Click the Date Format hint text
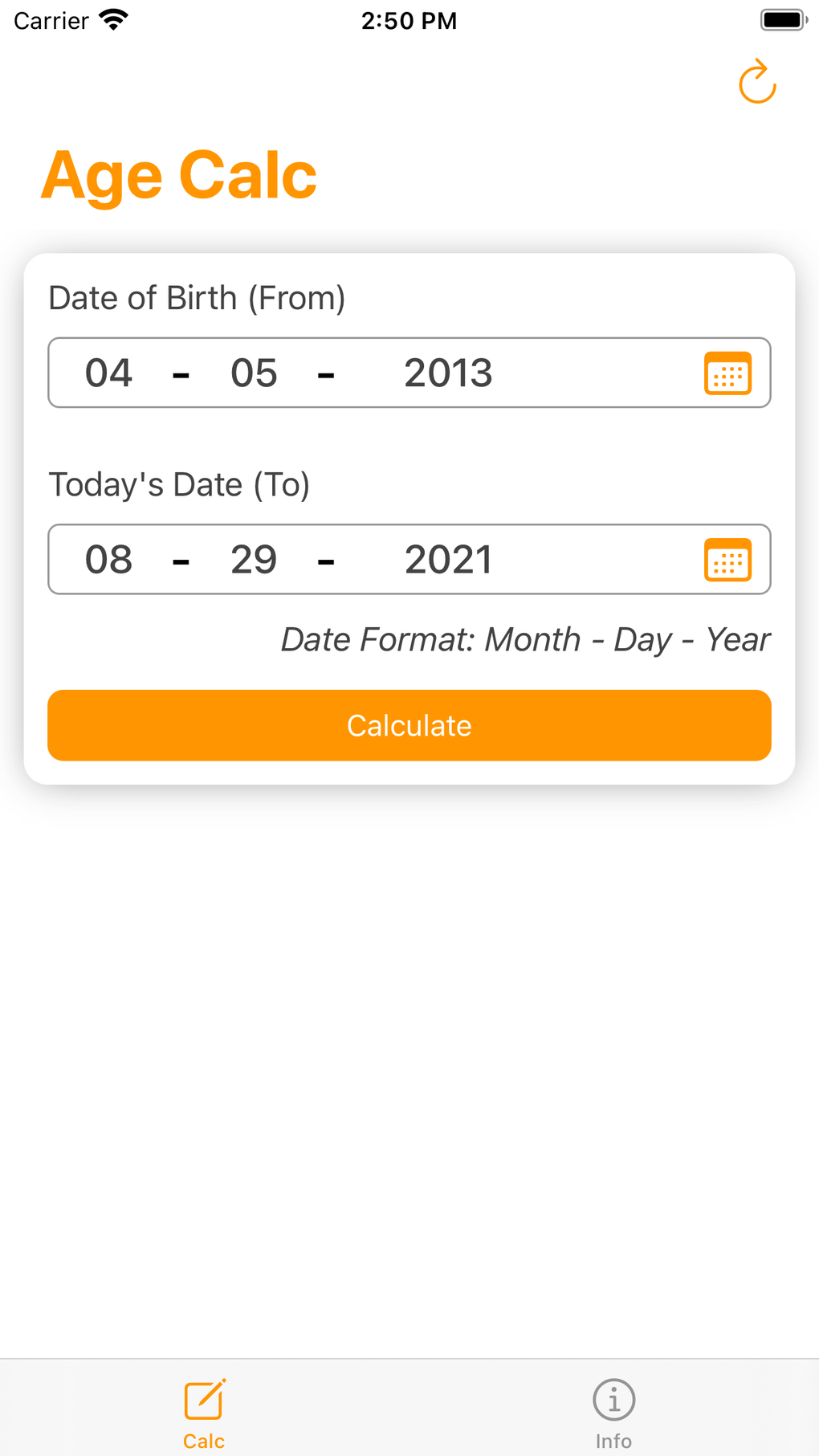Screen dimensions: 819x1456 coord(524,638)
